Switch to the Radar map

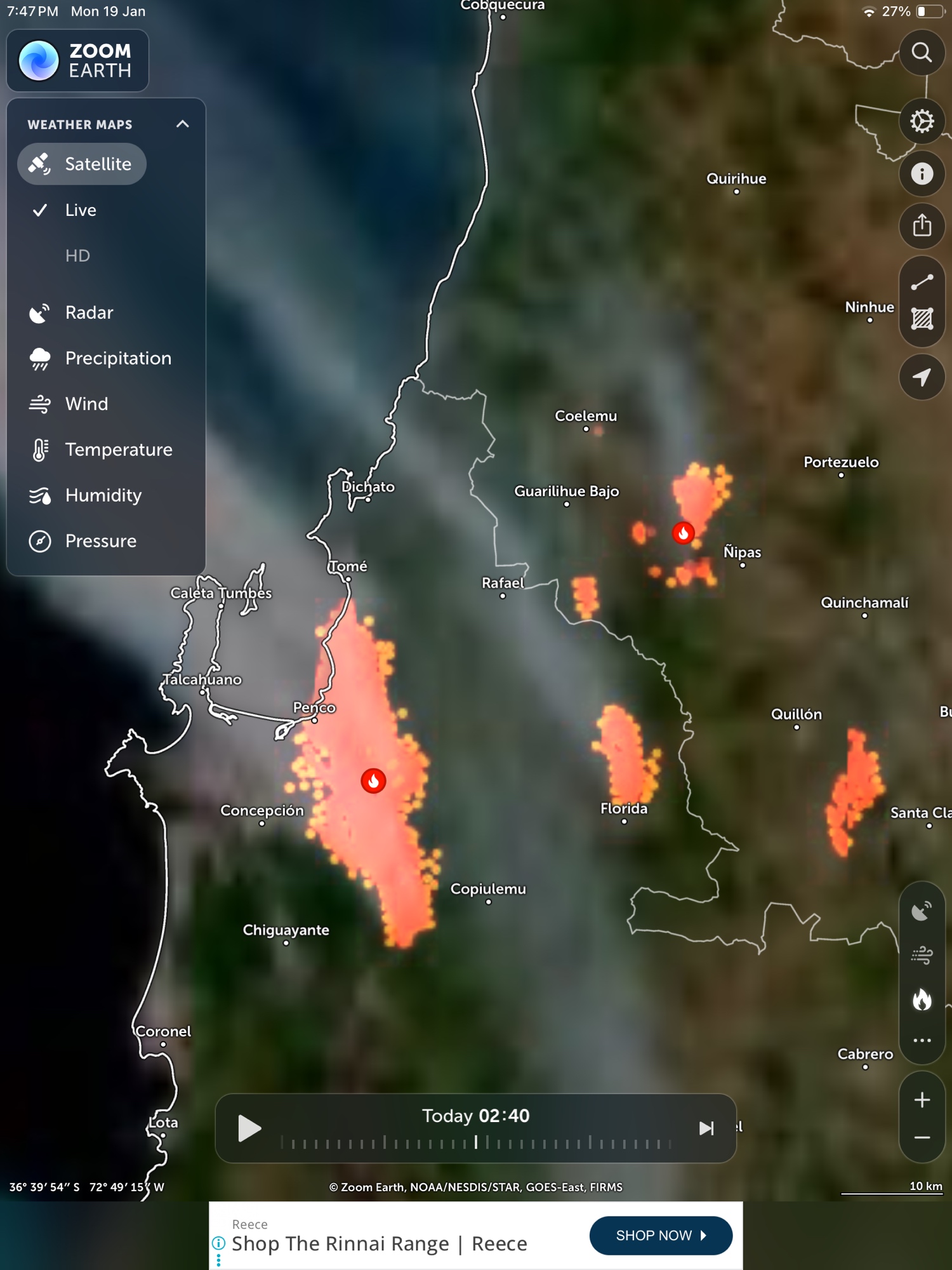pyautogui.click(x=89, y=312)
